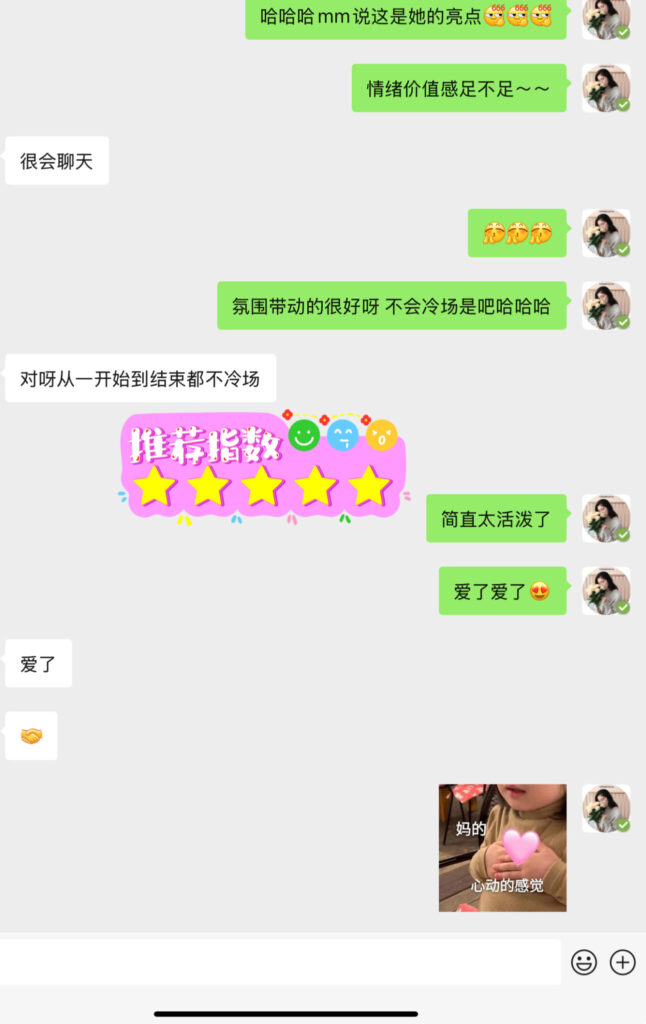Tap the message text input field
Image resolution: width=646 pixels, height=1024 pixels.
(280, 962)
